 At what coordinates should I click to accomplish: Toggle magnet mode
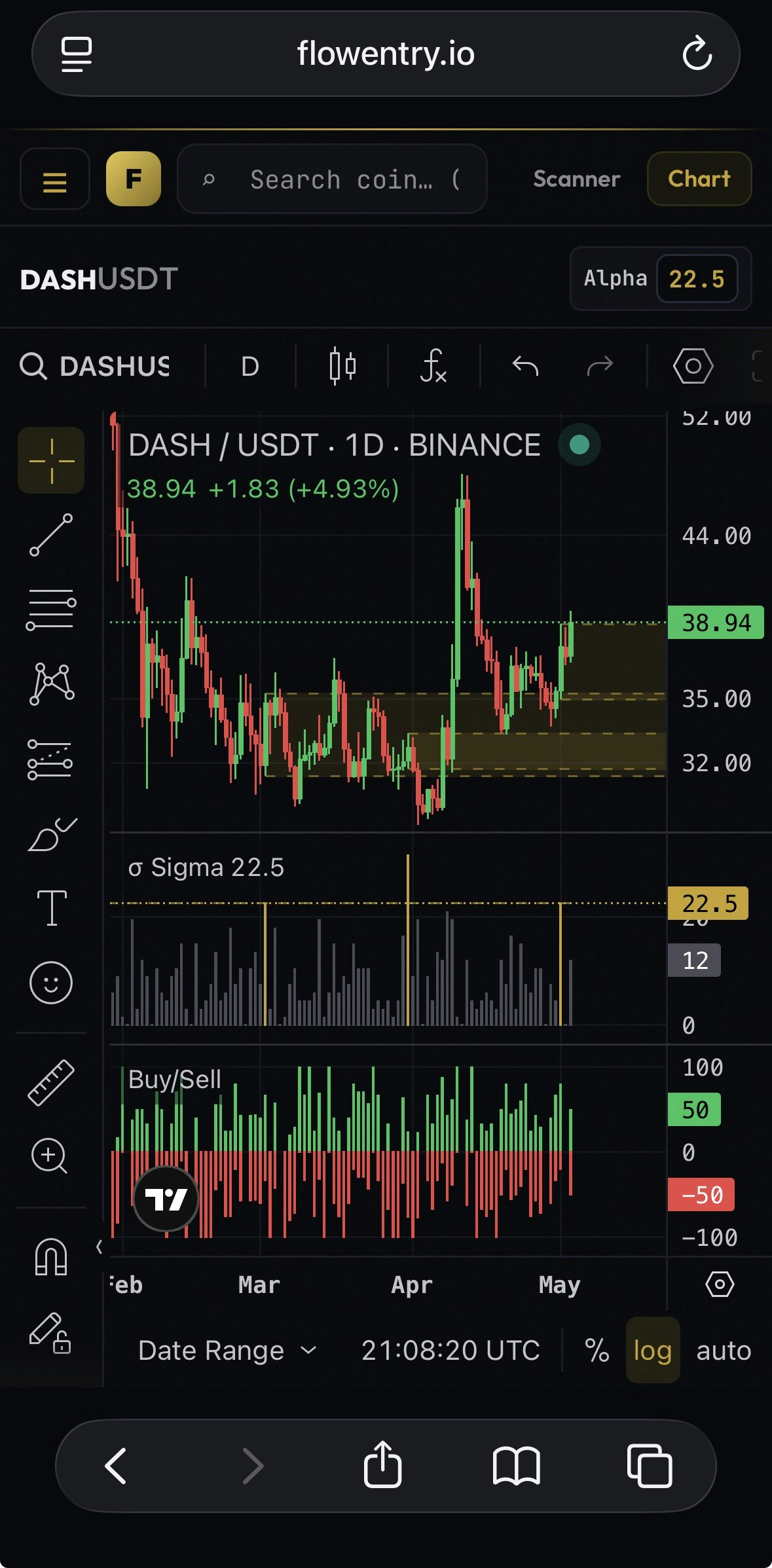[x=51, y=1257]
